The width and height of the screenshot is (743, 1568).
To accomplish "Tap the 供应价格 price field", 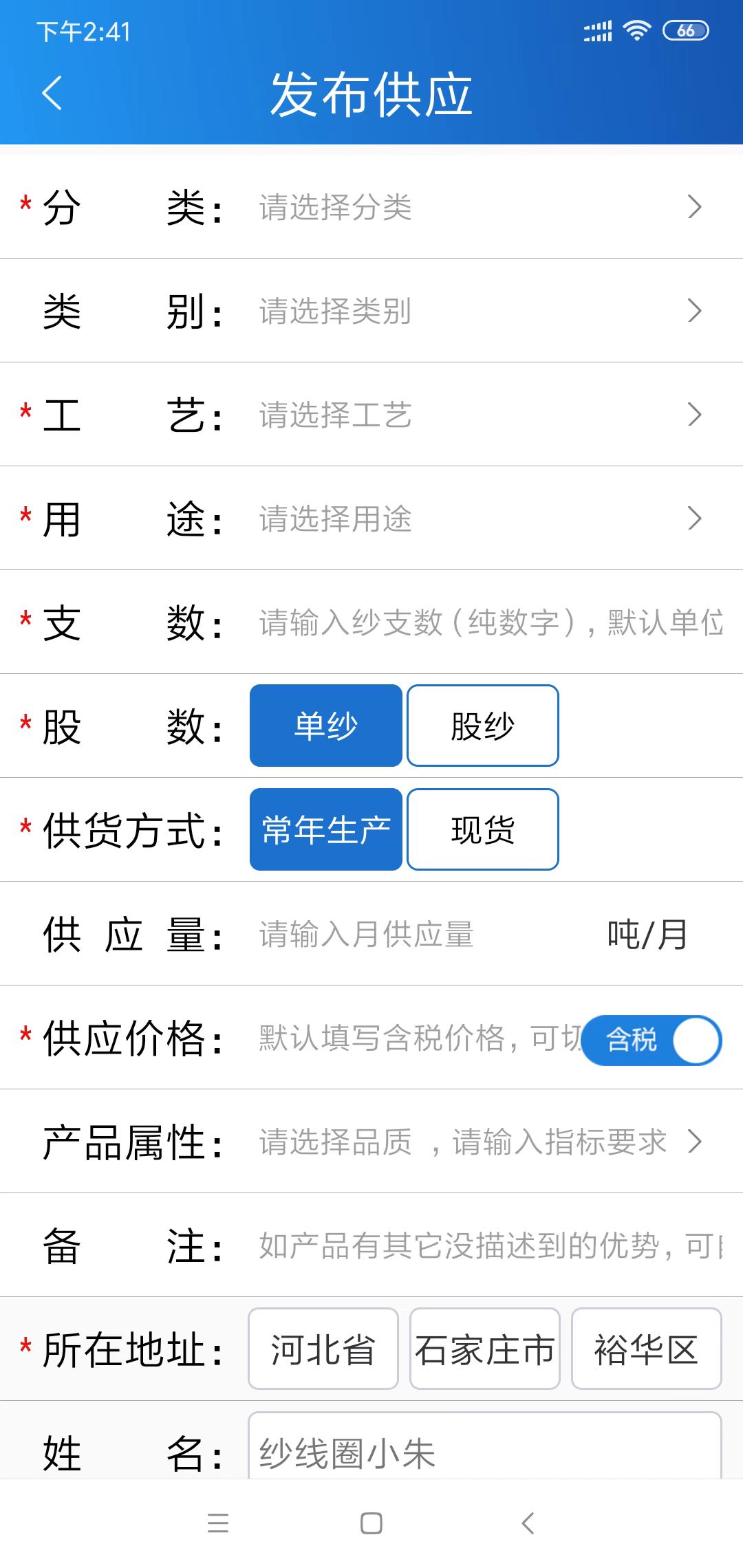I will click(x=413, y=1038).
